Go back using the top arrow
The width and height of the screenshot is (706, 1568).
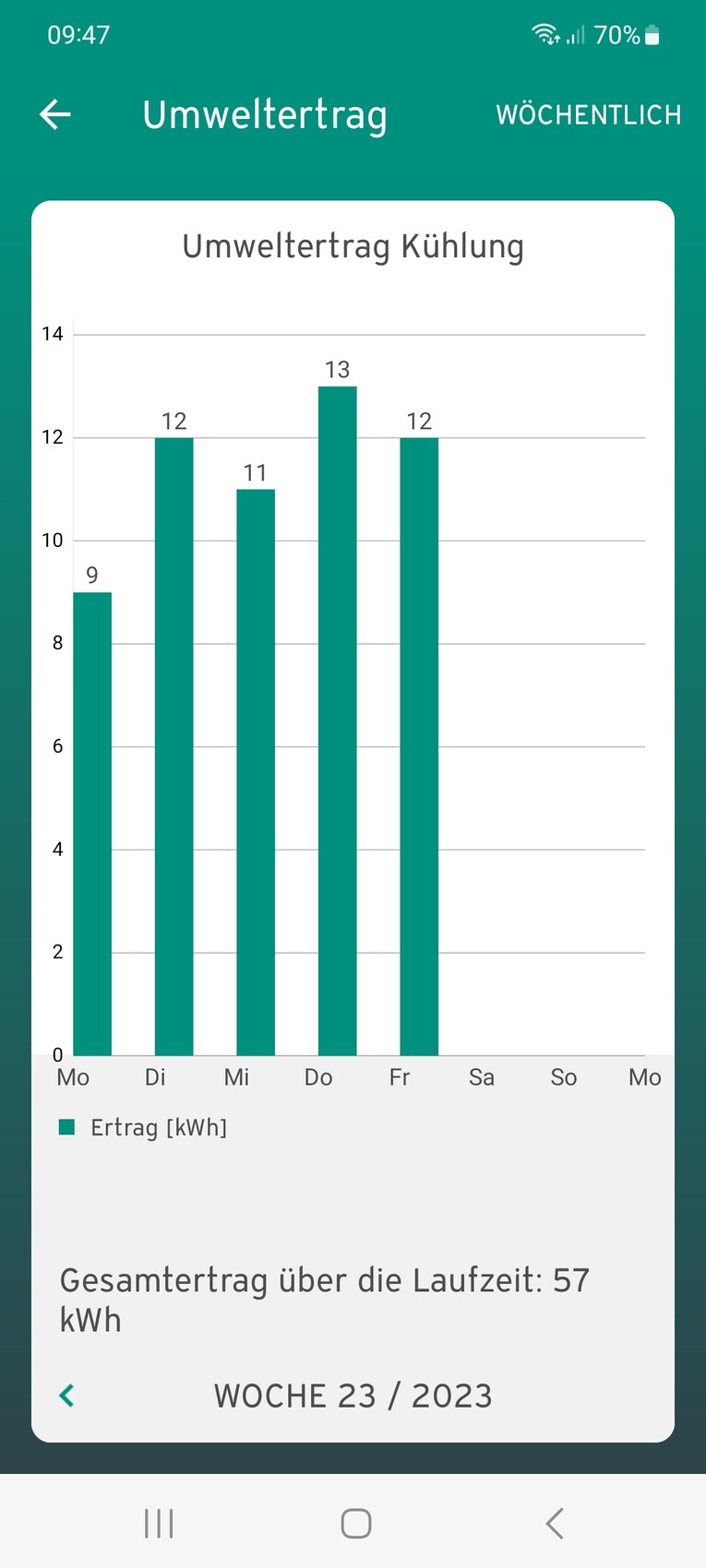point(55,114)
